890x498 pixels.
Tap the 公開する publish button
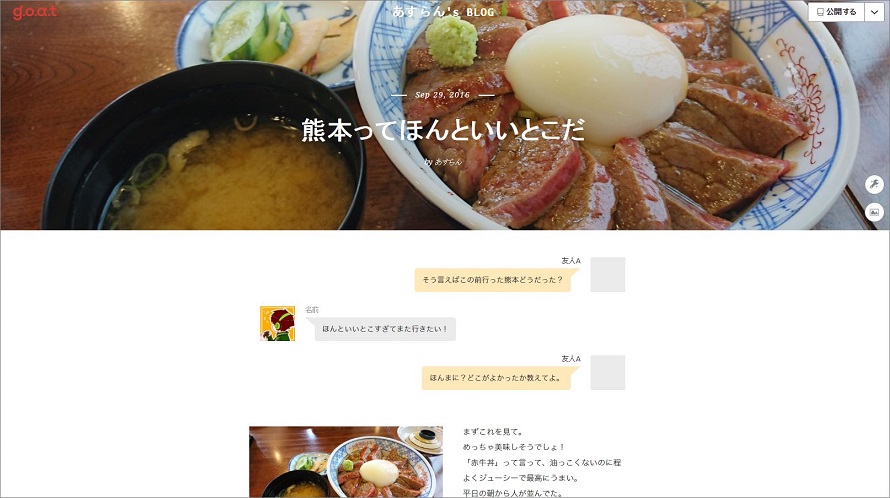coord(837,12)
